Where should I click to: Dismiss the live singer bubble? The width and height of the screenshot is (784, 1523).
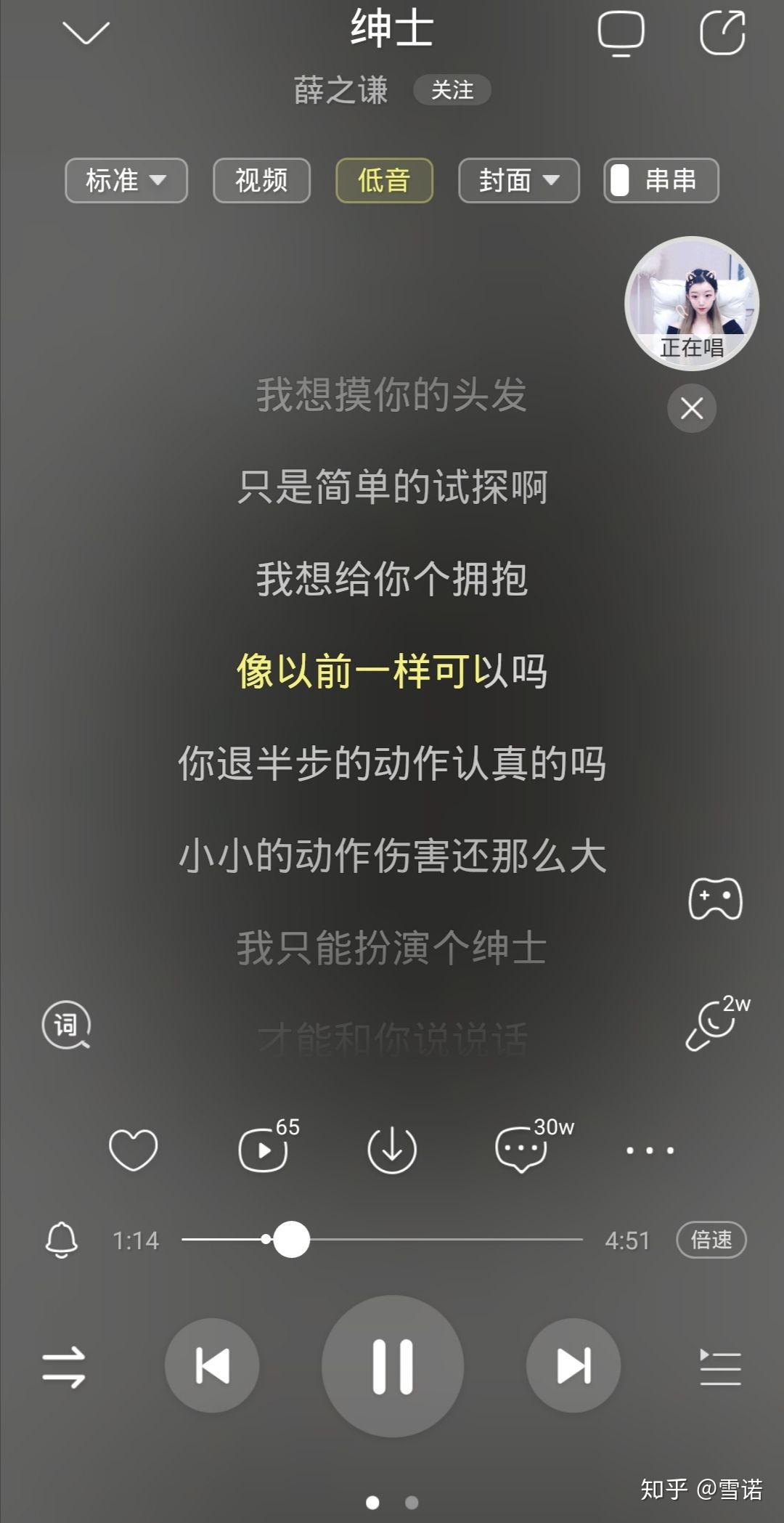pos(692,408)
